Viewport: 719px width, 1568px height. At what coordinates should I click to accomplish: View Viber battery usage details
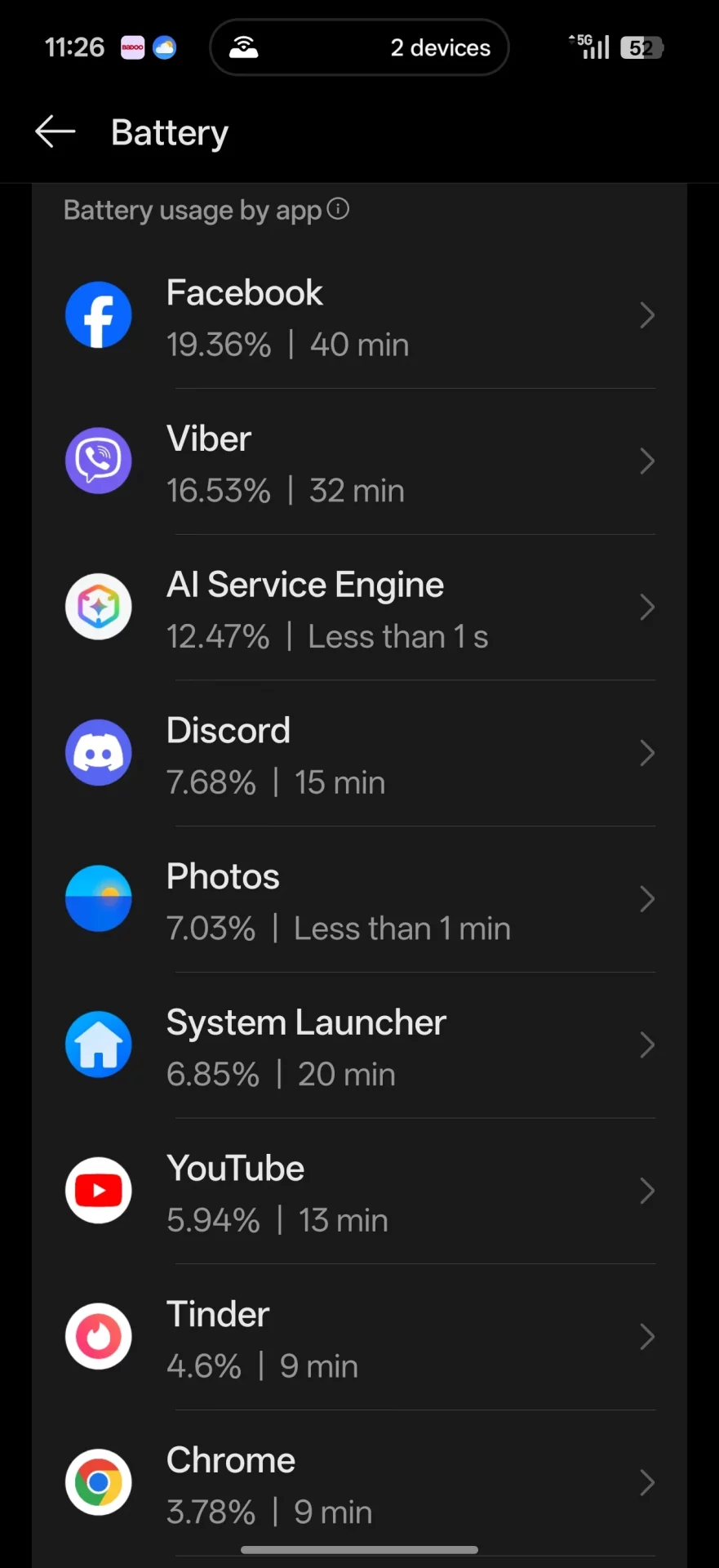(x=359, y=462)
